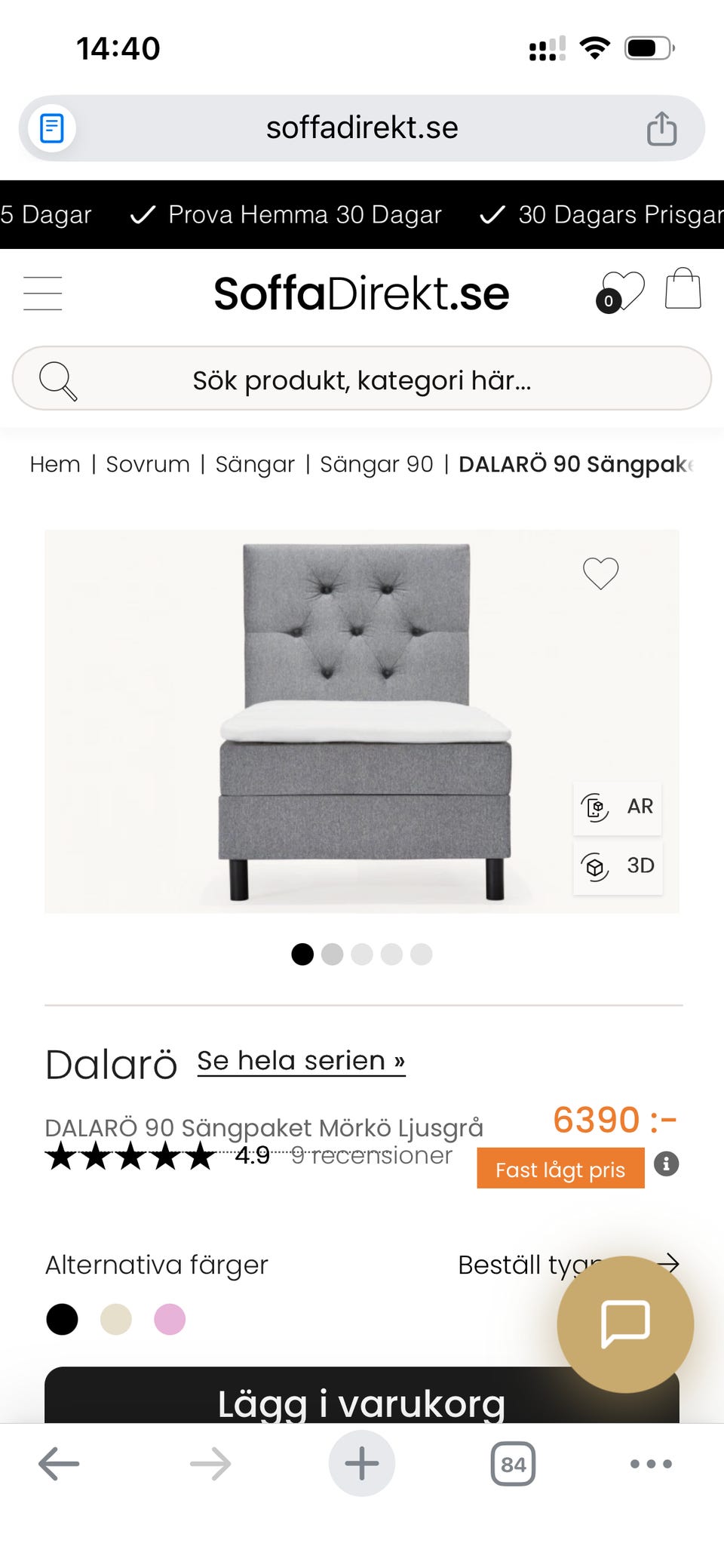Image resolution: width=724 pixels, height=1568 pixels.
Task: Favorite the product with the image heart
Action: click(x=600, y=573)
